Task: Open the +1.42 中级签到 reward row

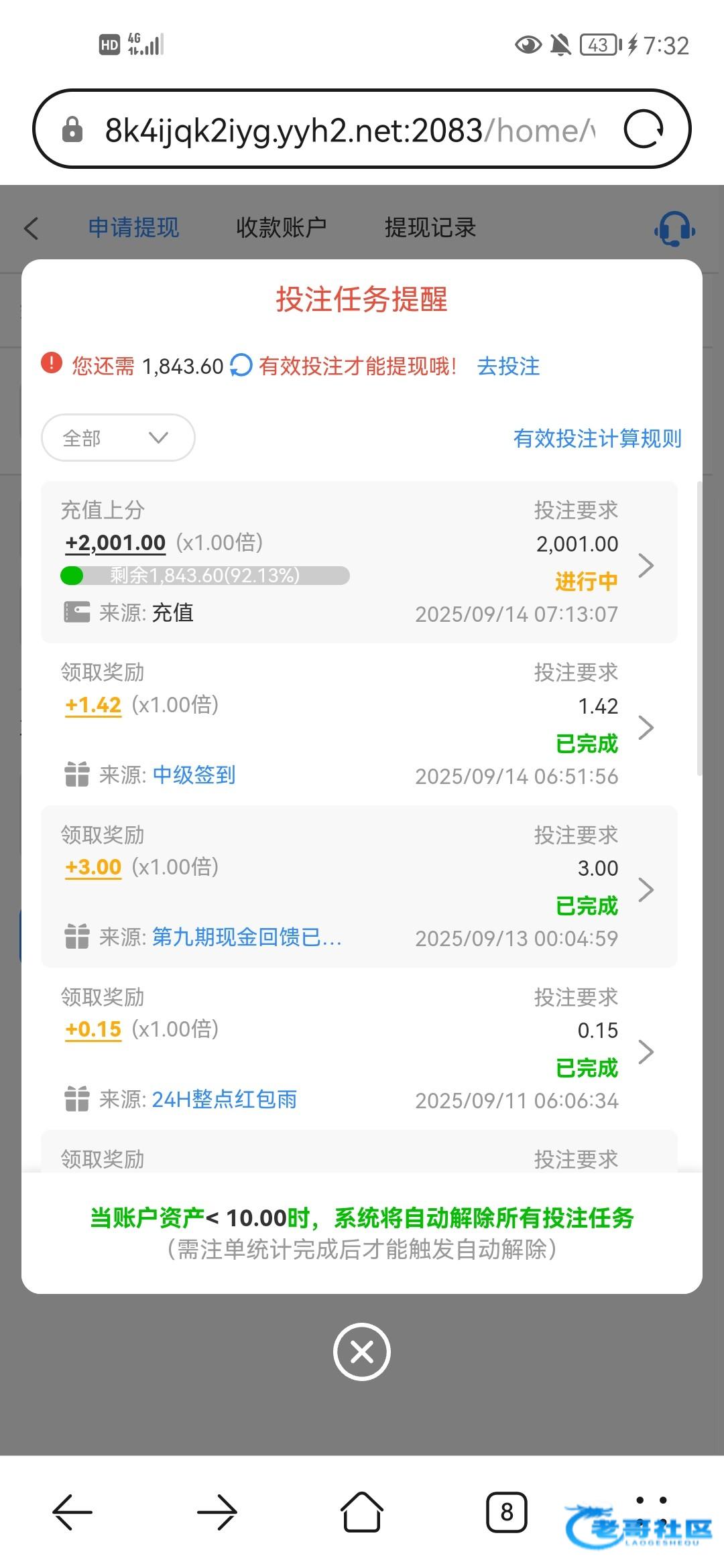Action: tap(359, 724)
